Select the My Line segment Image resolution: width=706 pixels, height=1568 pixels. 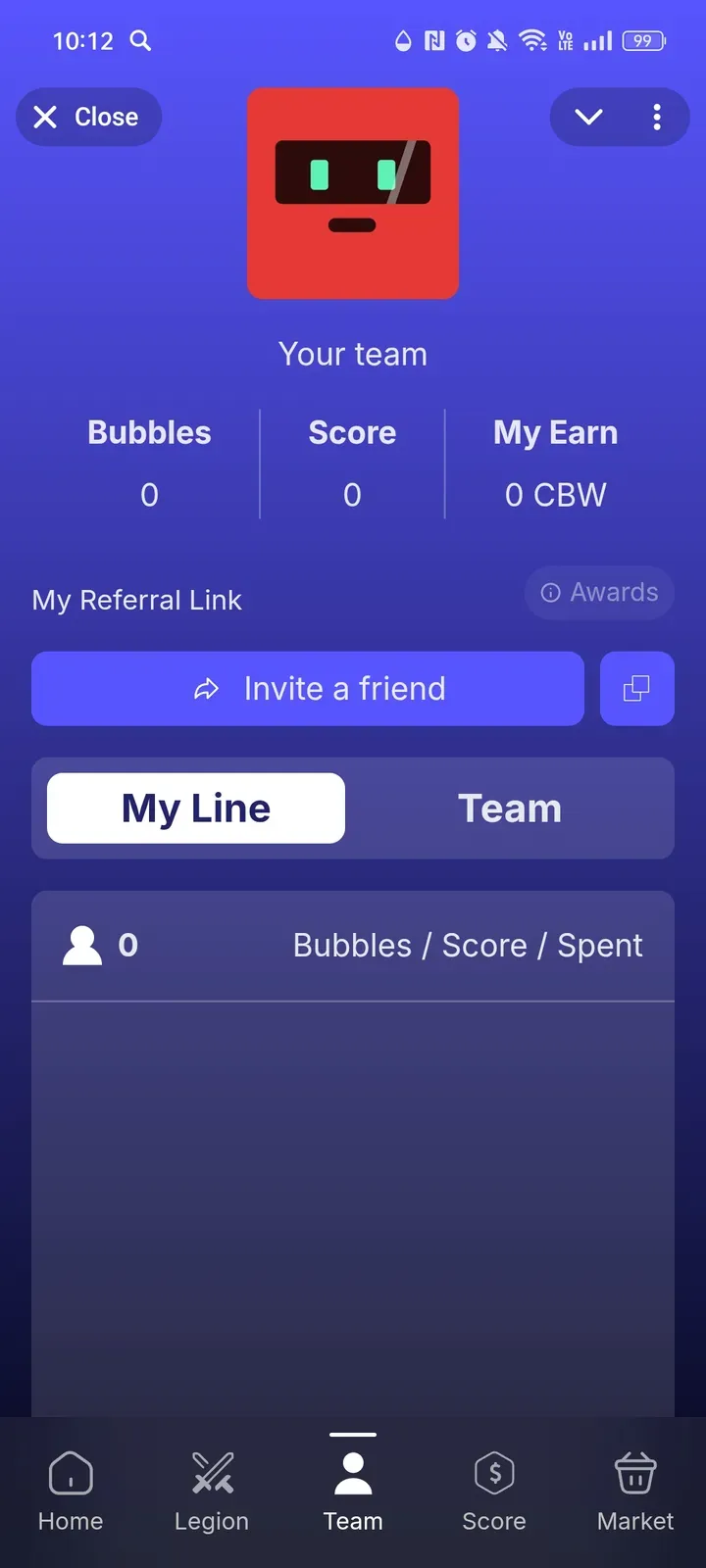196,808
